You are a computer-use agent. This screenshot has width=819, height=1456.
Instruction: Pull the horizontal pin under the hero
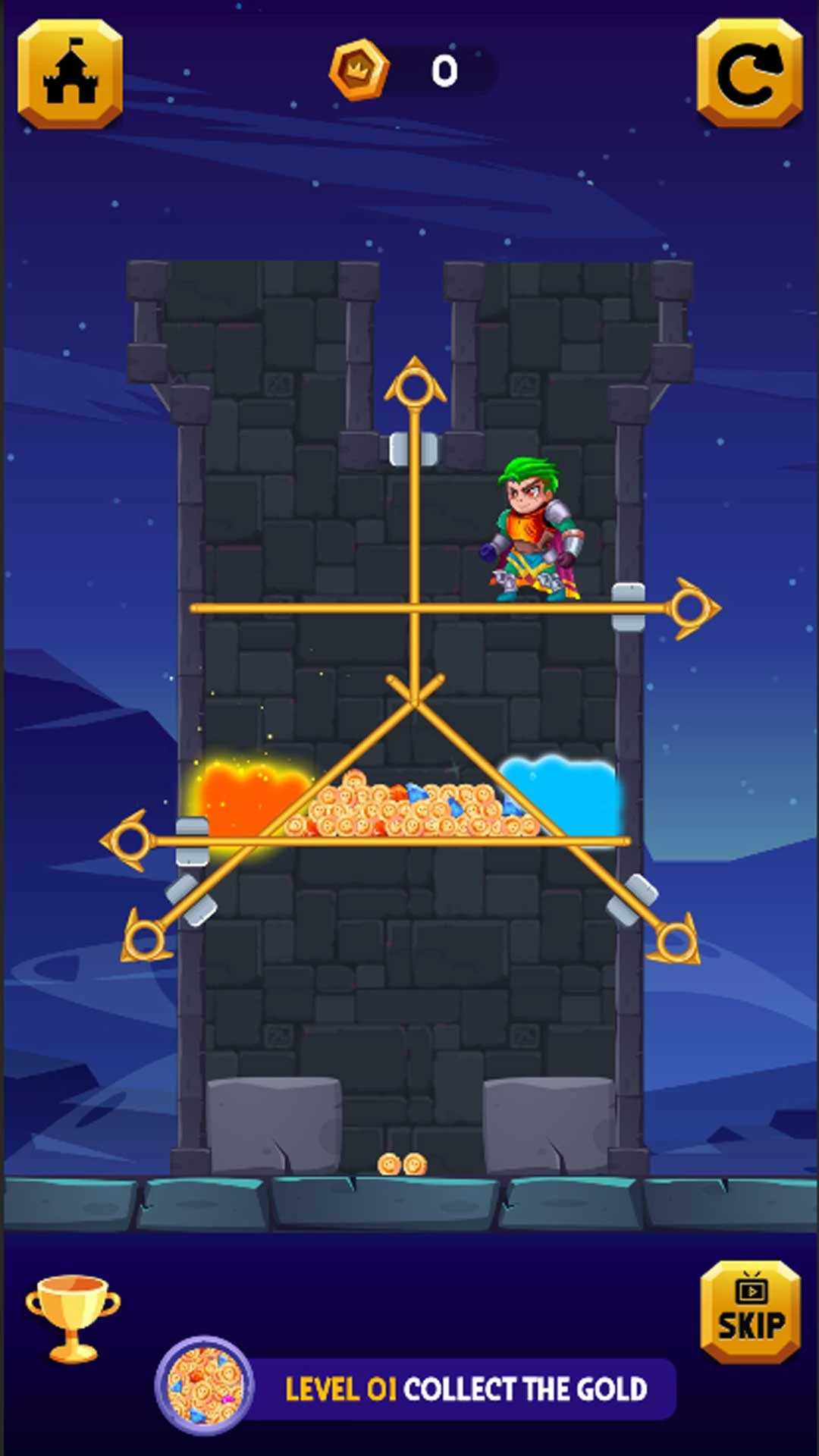pyautogui.click(x=693, y=608)
